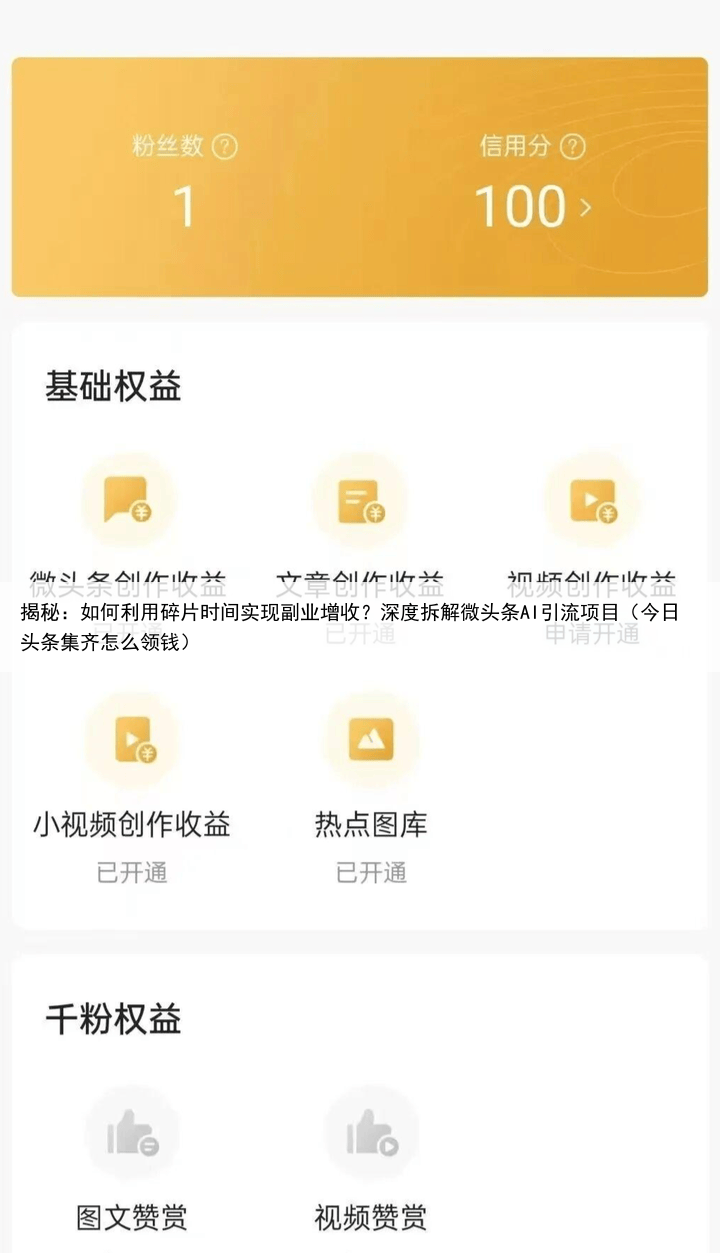Open credit score details via 100 chevron

585,207
